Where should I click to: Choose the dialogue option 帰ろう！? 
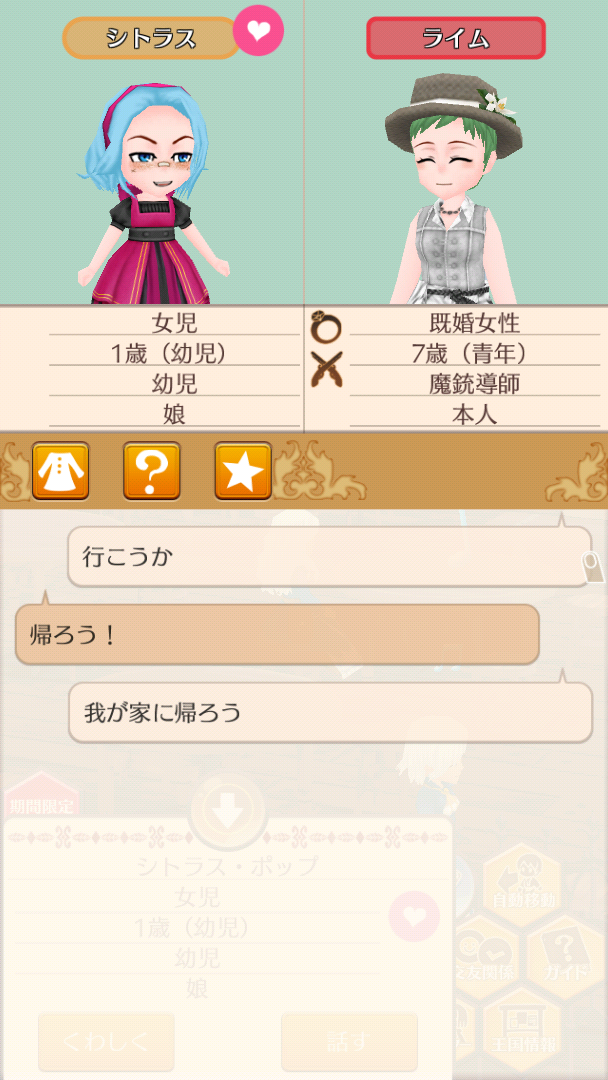pyautogui.click(x=277, y=635)
